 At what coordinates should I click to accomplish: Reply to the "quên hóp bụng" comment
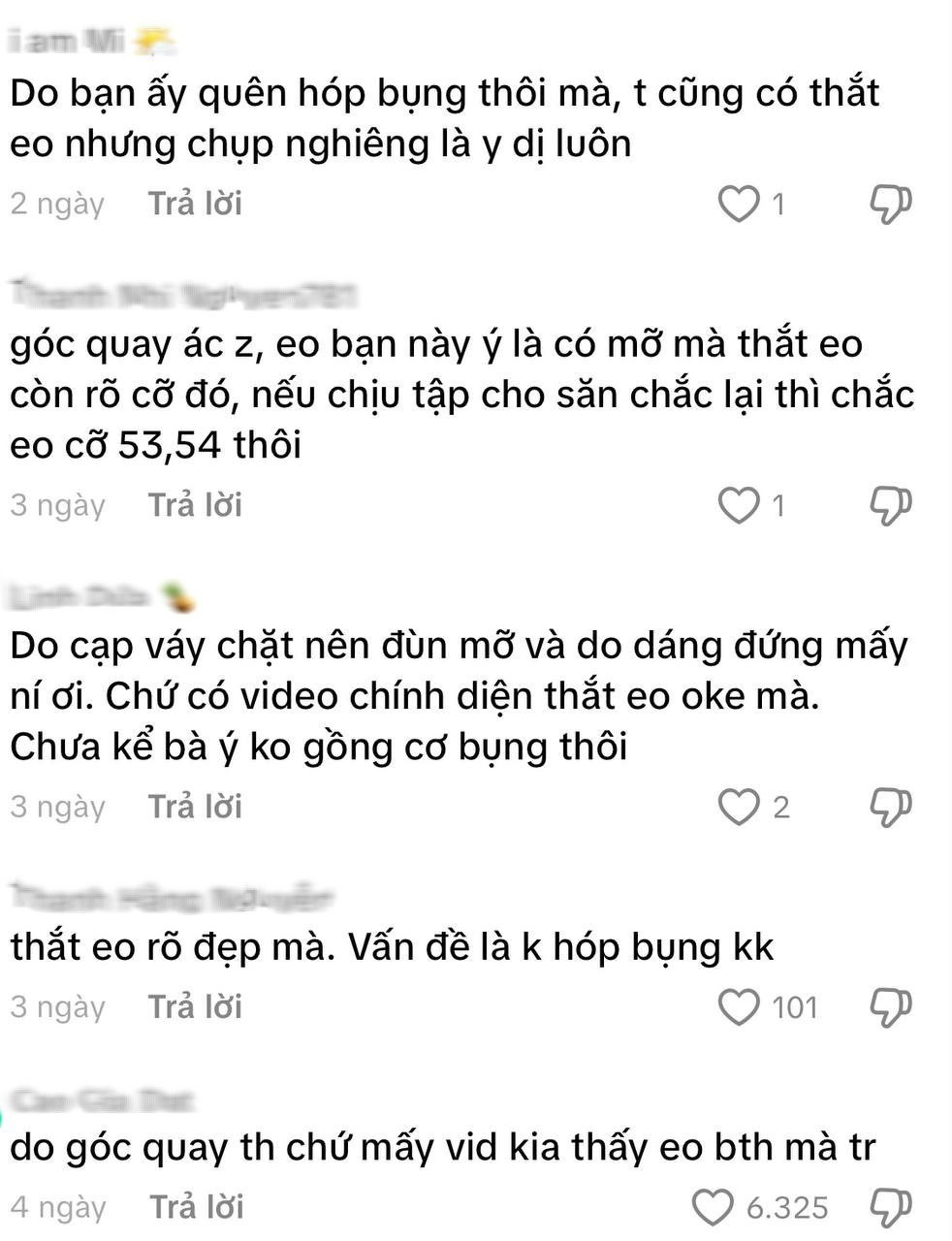coord(195,204)
